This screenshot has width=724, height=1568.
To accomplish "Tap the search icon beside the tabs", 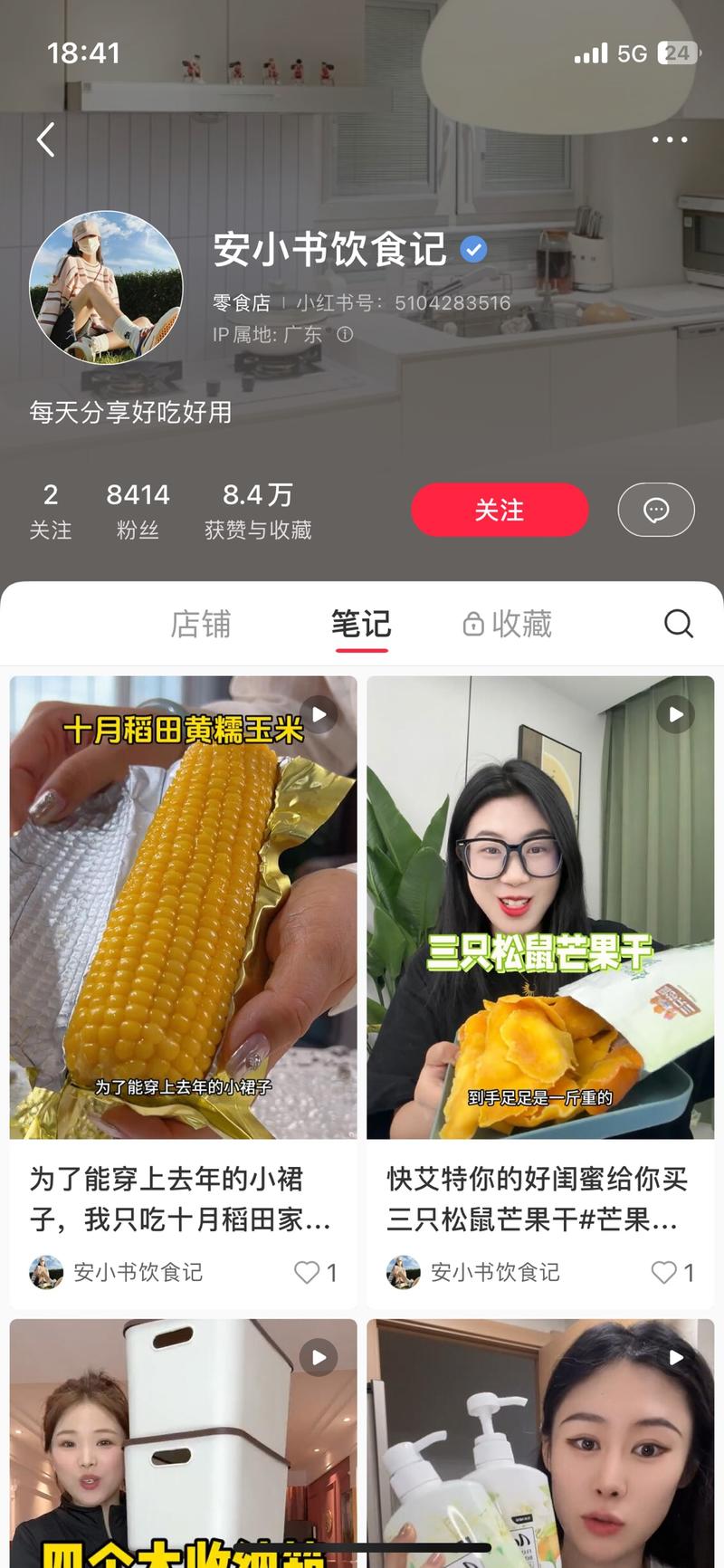I will tap(678, 624).
